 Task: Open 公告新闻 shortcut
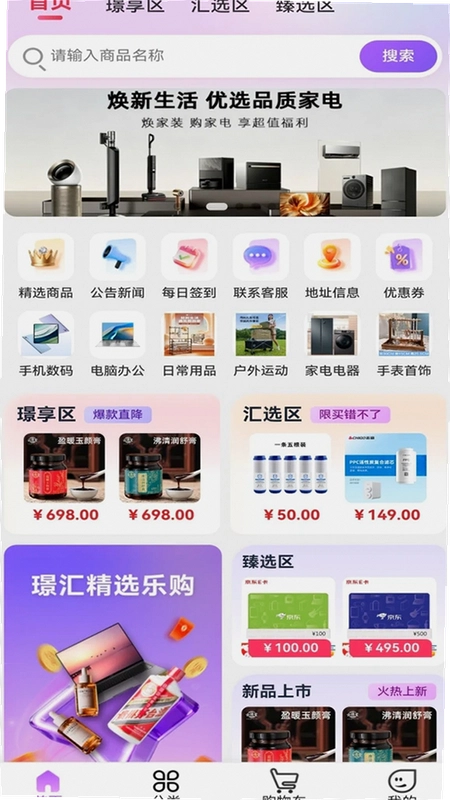(x=117, y=266)
